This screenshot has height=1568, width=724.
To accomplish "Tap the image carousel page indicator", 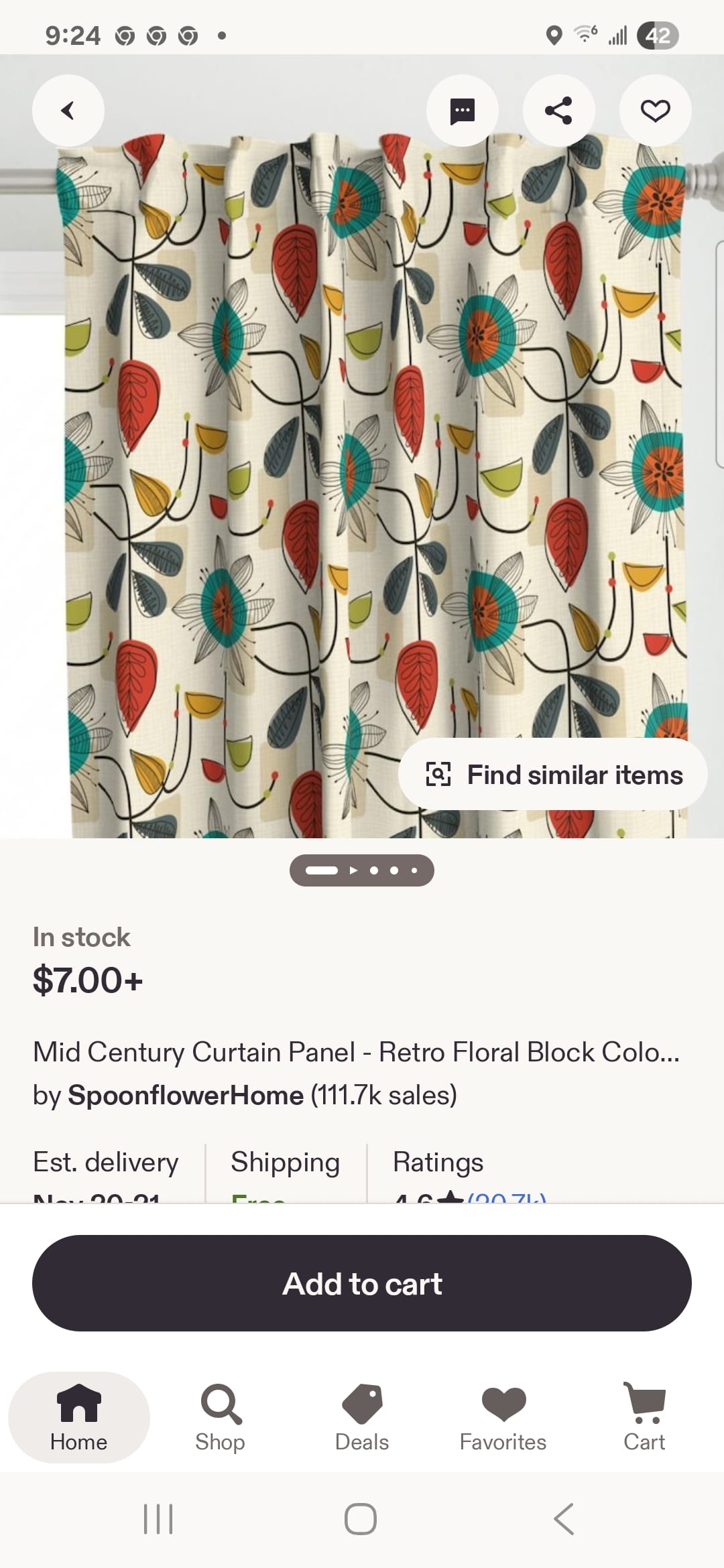I will coord(362,870).
